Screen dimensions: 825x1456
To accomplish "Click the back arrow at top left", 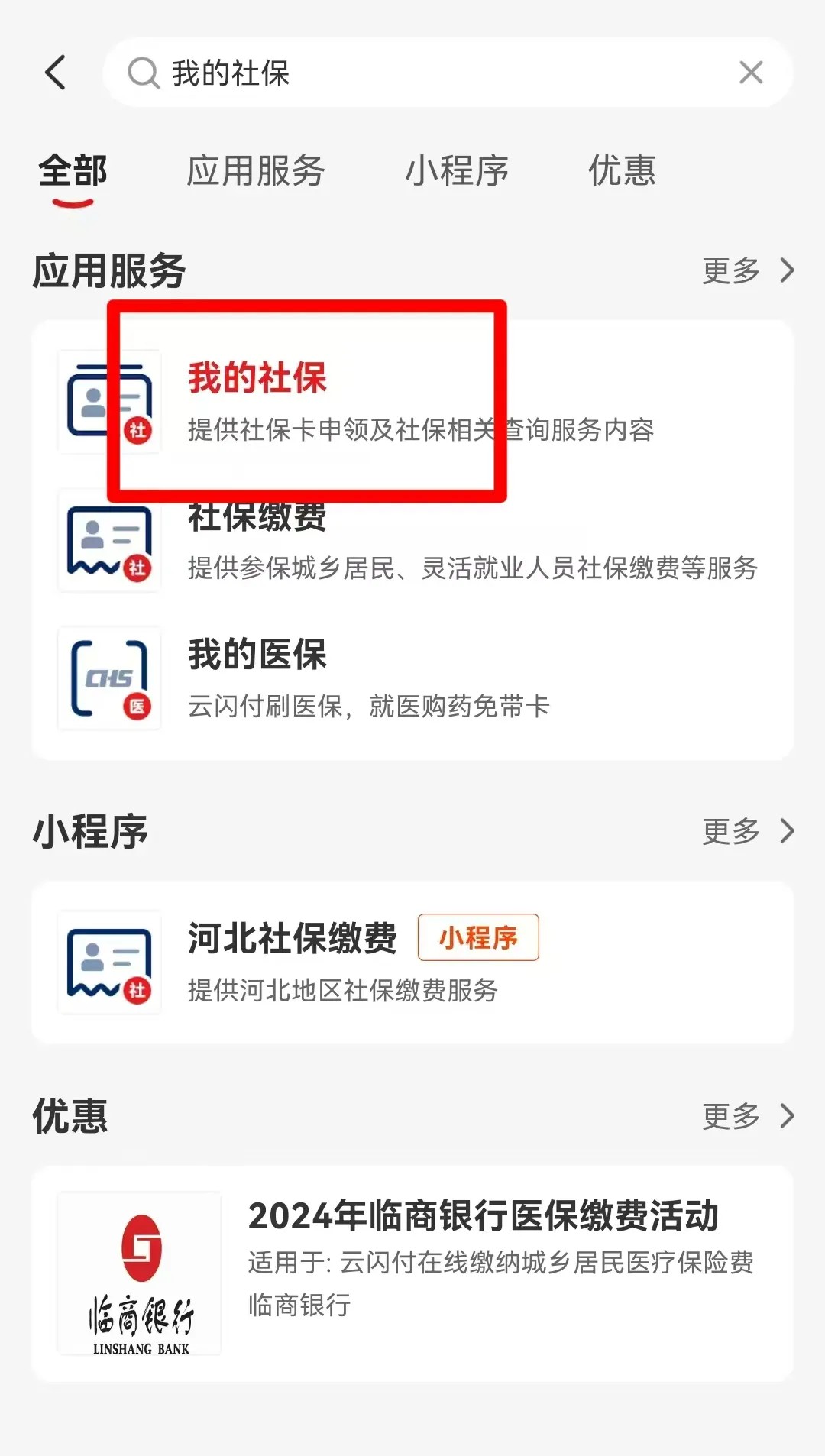I will [53, 73].
